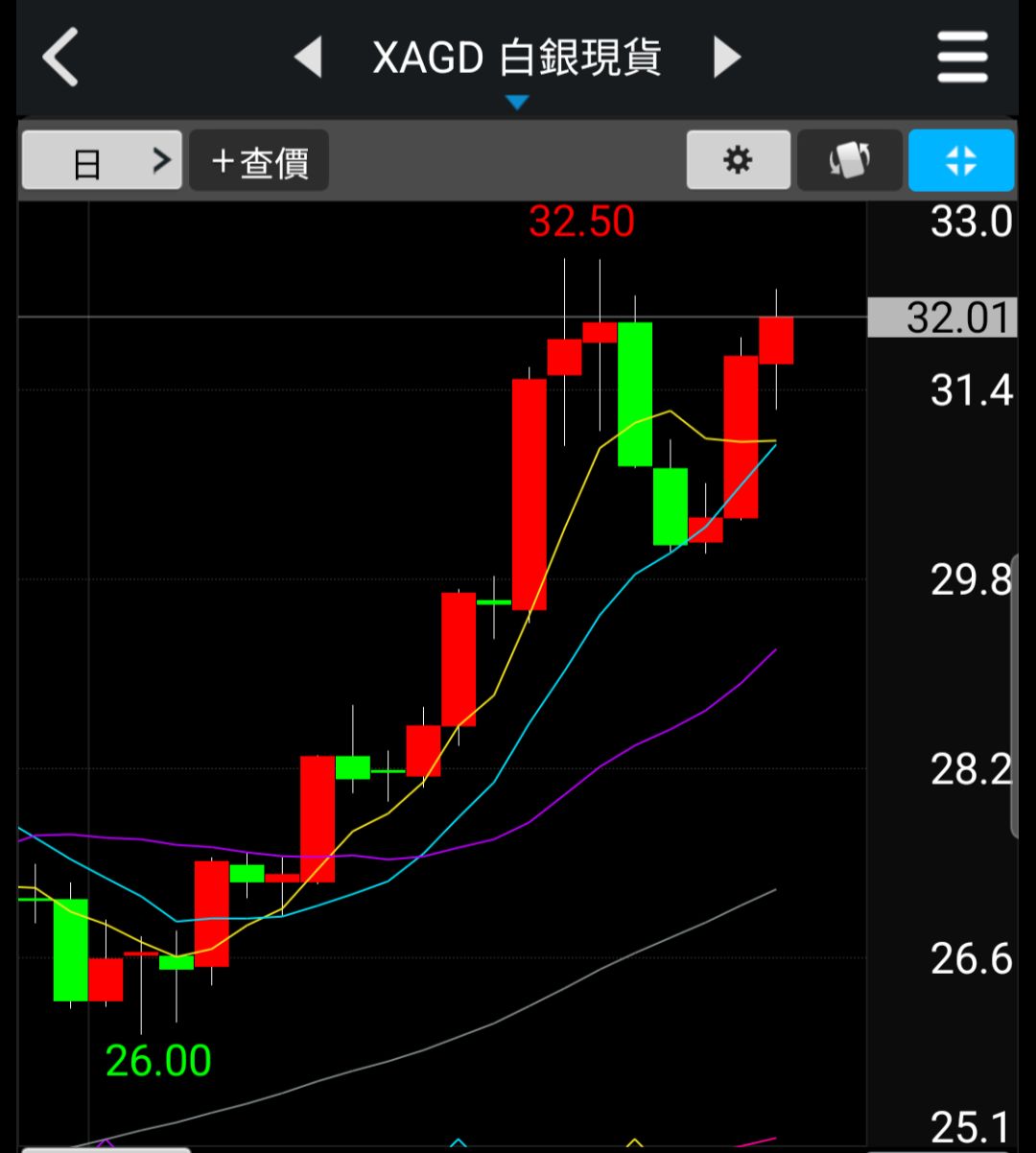Tap the +查價 price lookup button

(x=259, y=160)
